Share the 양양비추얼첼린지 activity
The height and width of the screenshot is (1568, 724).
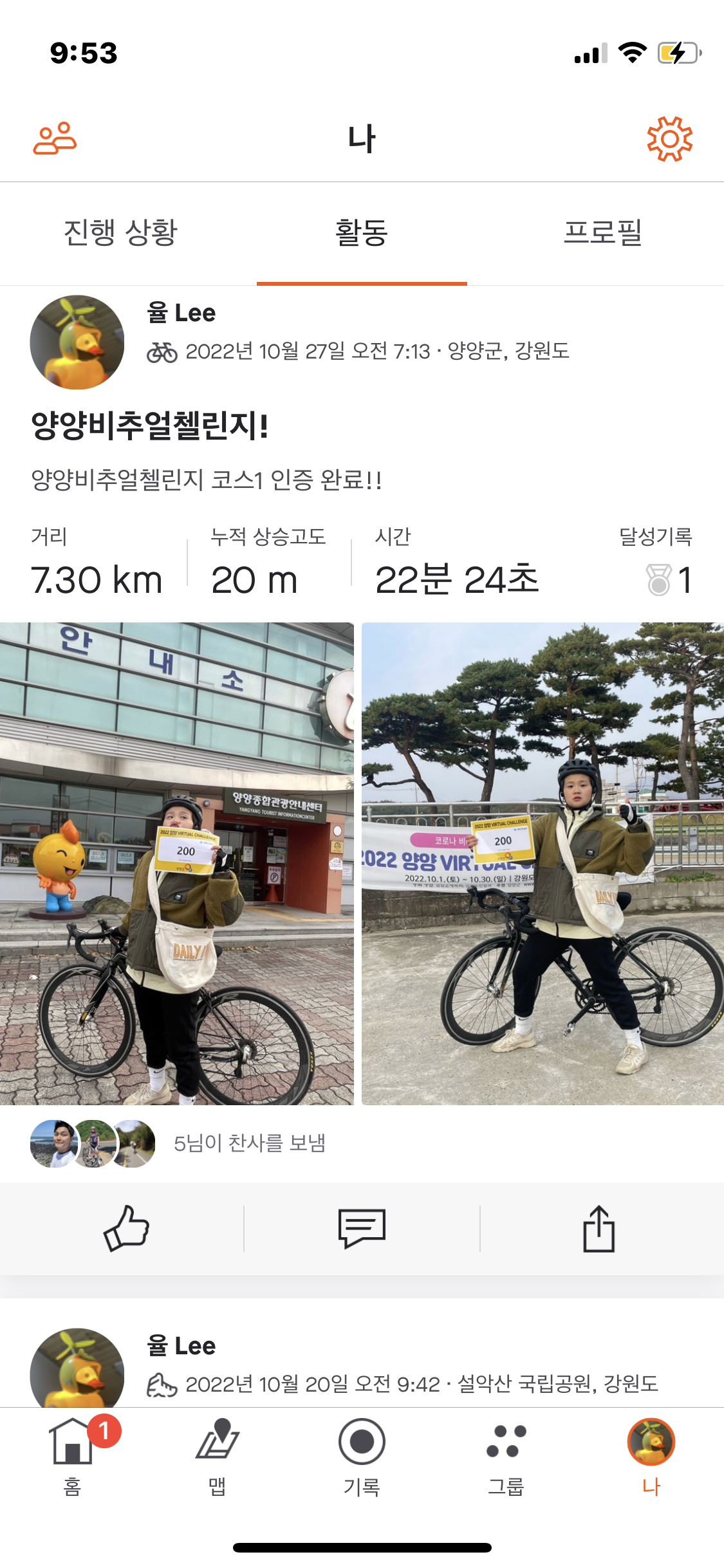click(x=599, y=1228)
